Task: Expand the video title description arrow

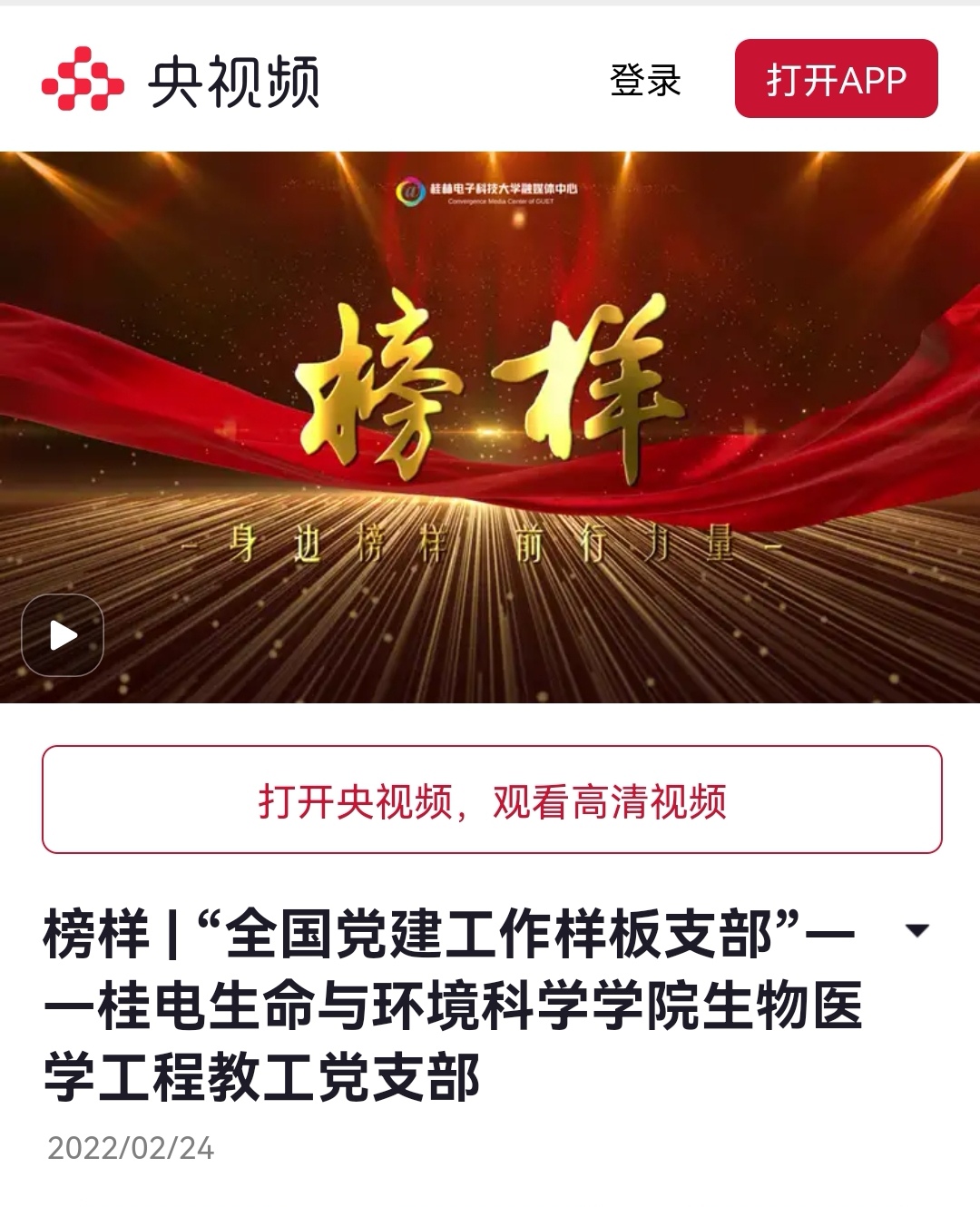Action: pos(917,930)
